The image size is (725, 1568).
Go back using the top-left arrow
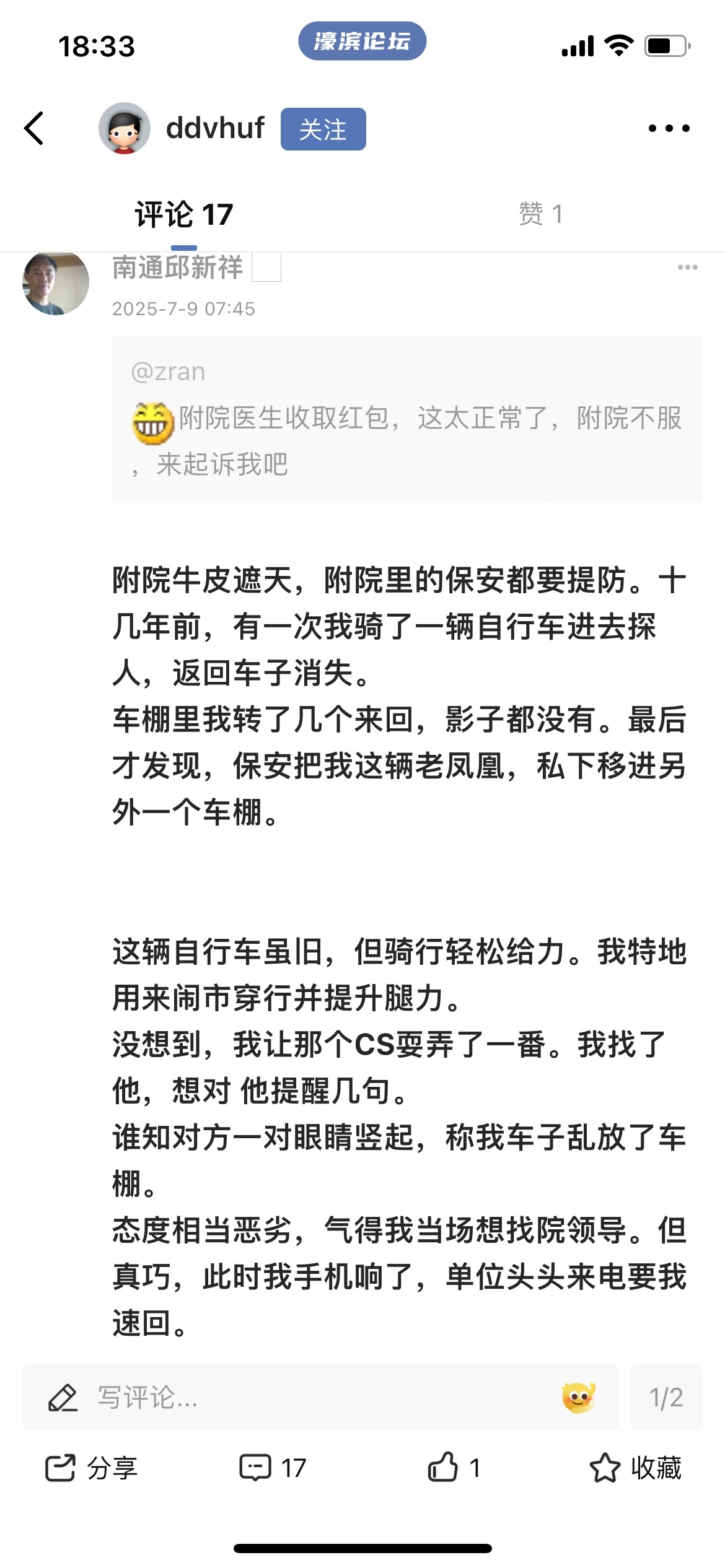coord(34,128)
